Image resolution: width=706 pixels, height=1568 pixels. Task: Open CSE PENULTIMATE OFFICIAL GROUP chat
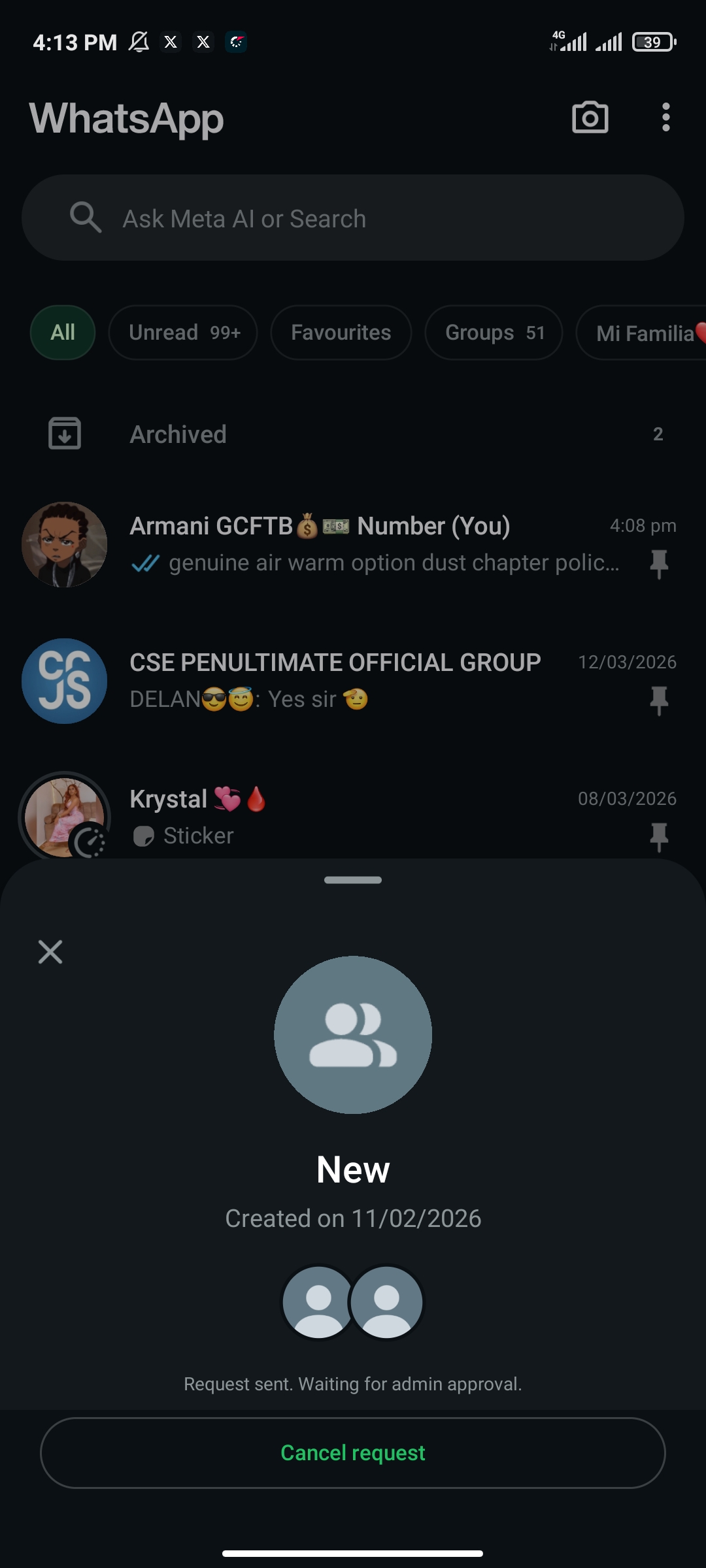point(373,680)
